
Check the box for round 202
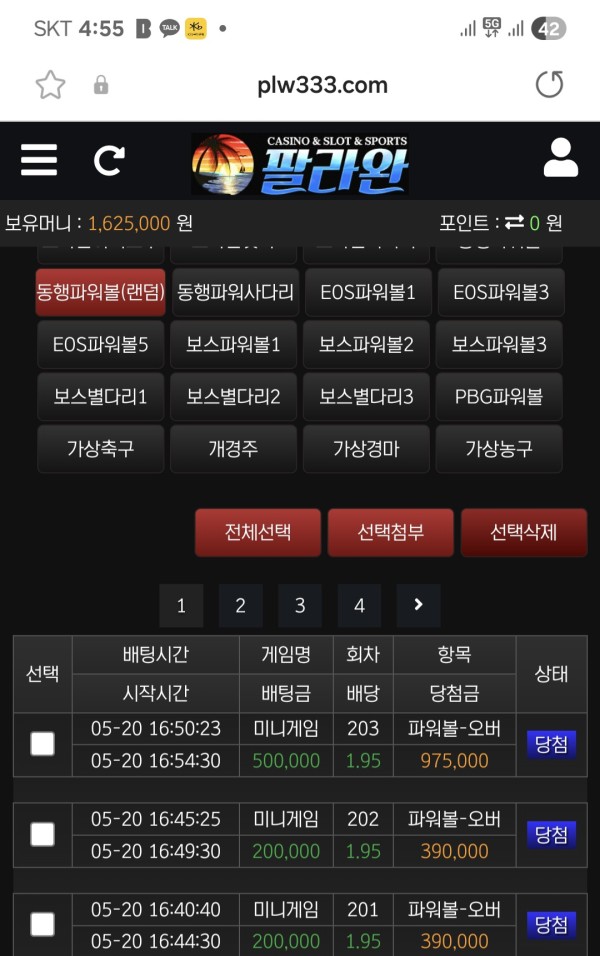[x=42, y=834]
